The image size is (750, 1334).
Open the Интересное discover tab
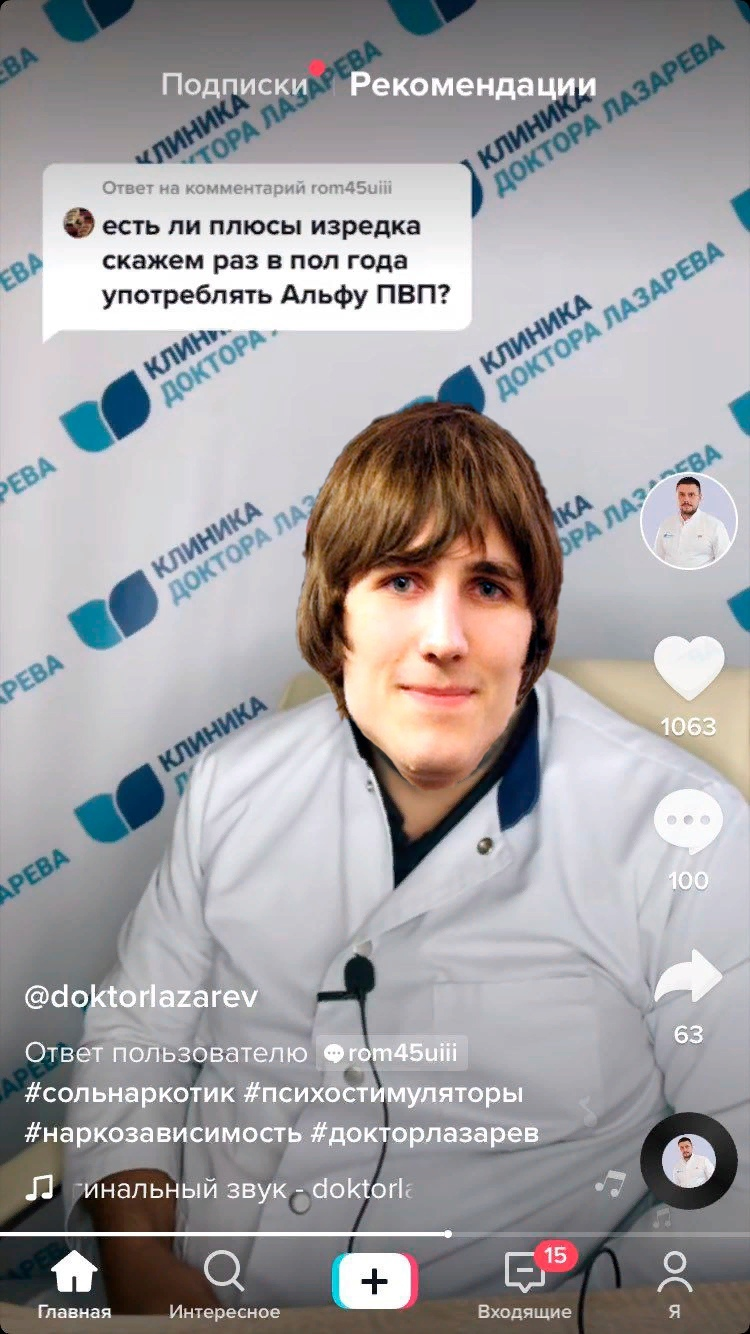tap(224, 1285)
